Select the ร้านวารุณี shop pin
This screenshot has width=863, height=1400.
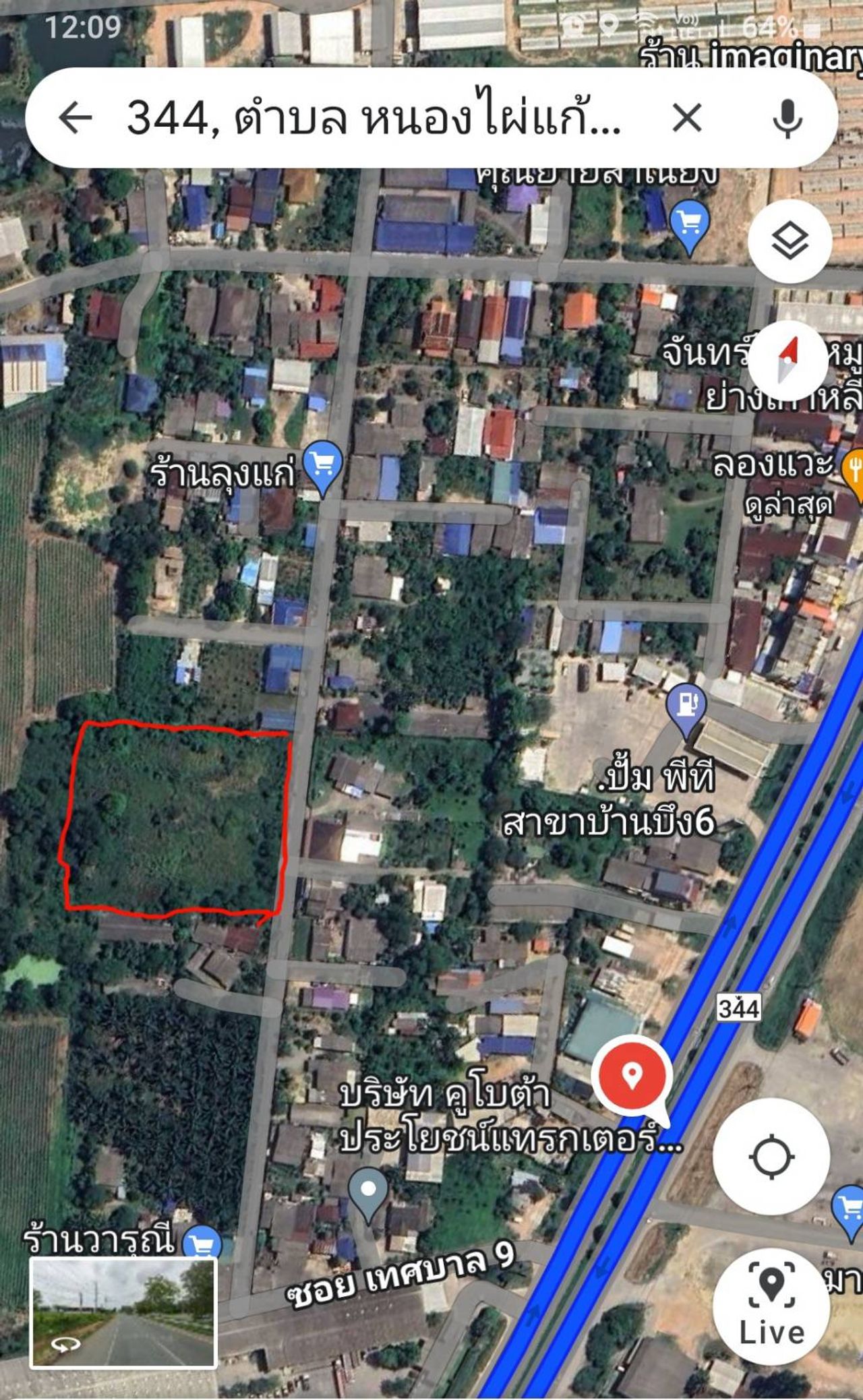point(202,1242)
